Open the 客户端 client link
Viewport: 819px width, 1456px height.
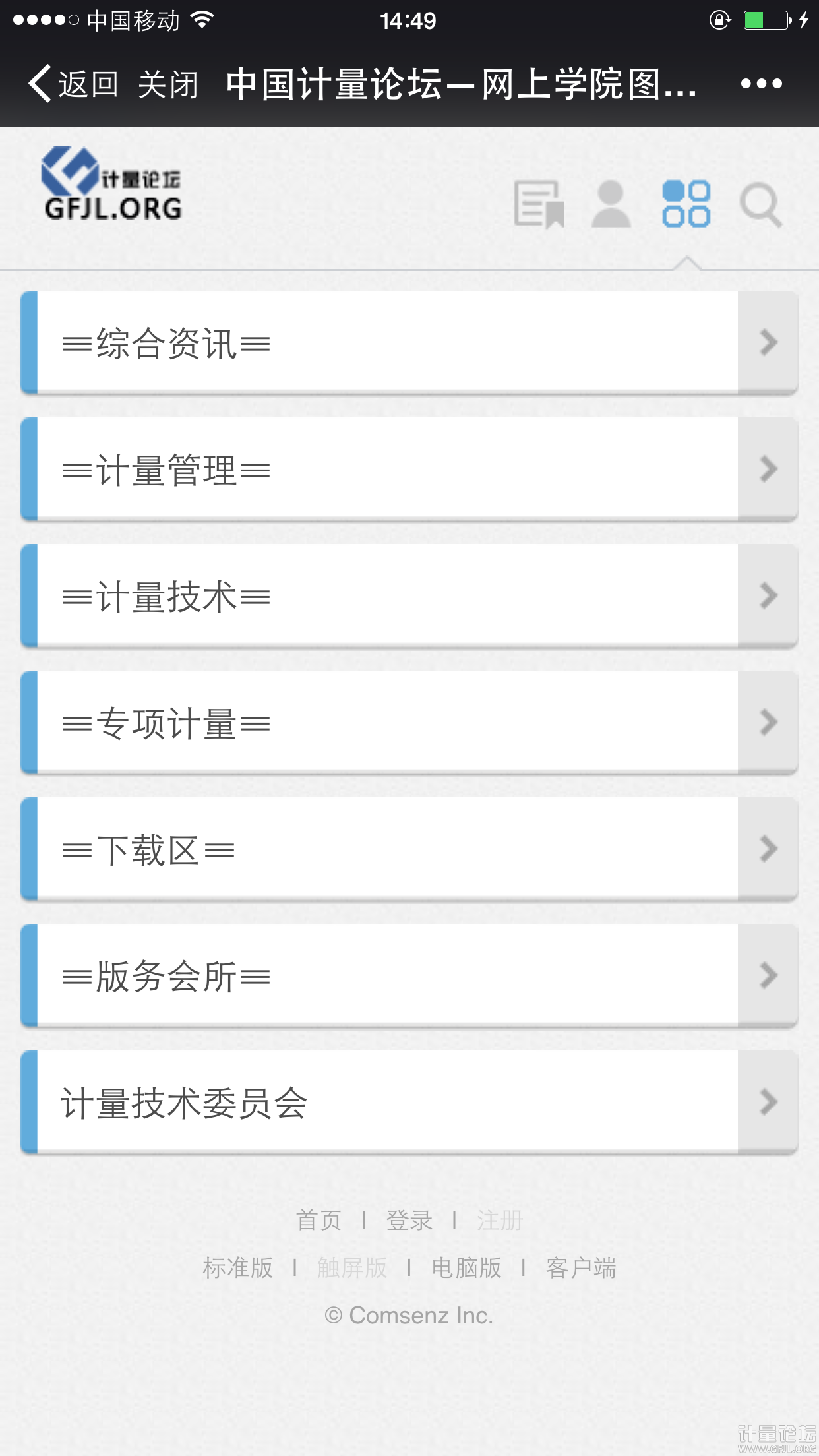coord(581,1267)
